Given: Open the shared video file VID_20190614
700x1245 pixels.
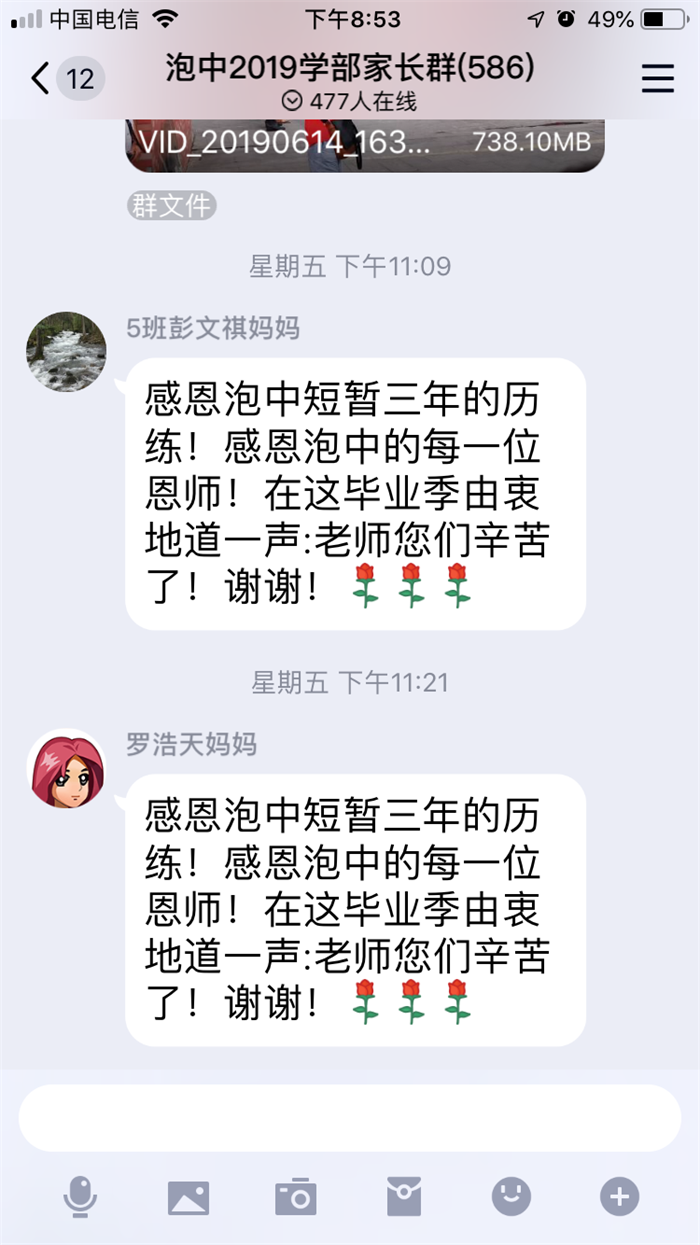Looking at the screenshot, I should [x=365, y=144].
